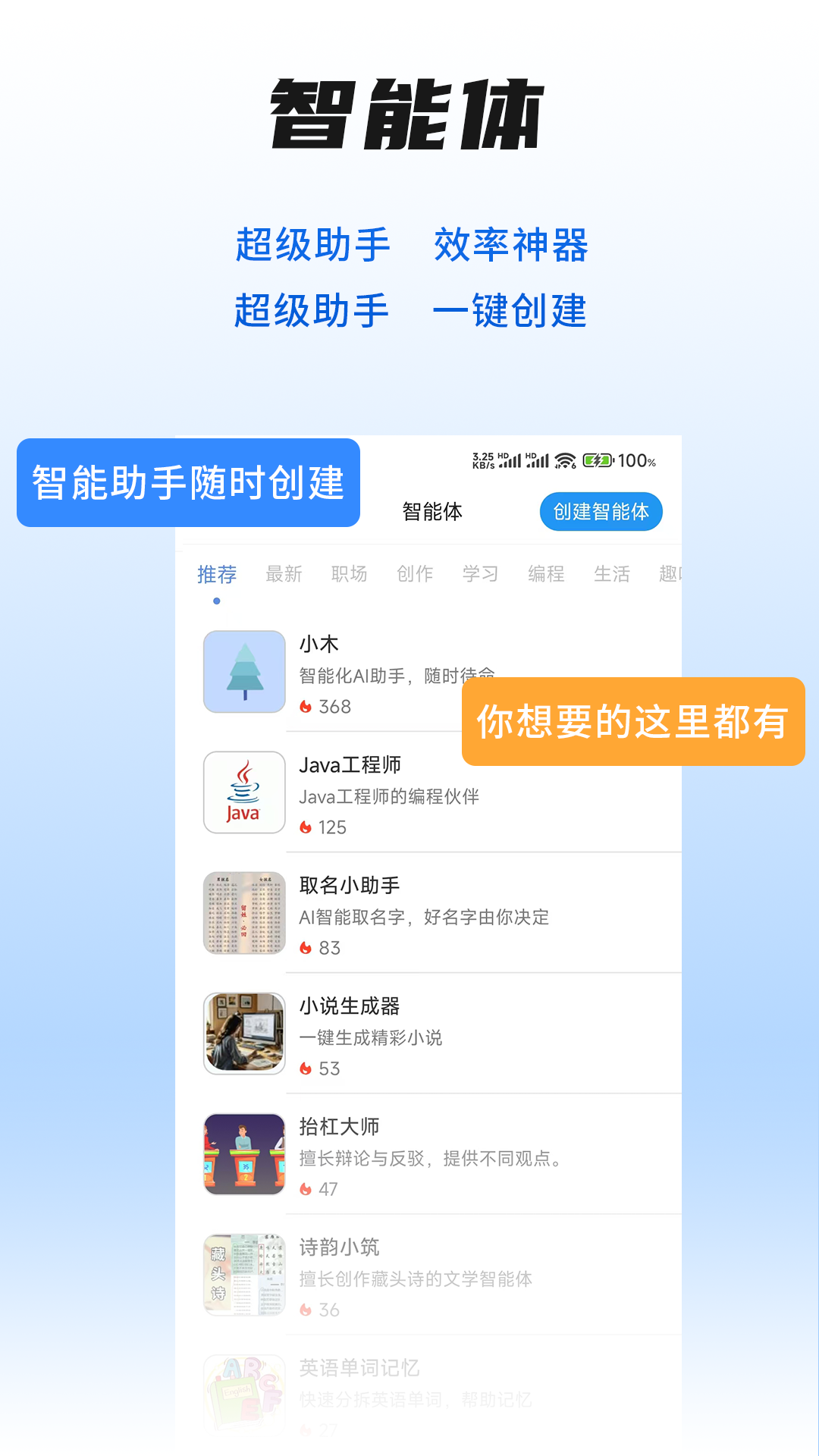Open the 小木 agent by its name
This screenshot has height=1456, width=819.
click(x=318, y=644)
